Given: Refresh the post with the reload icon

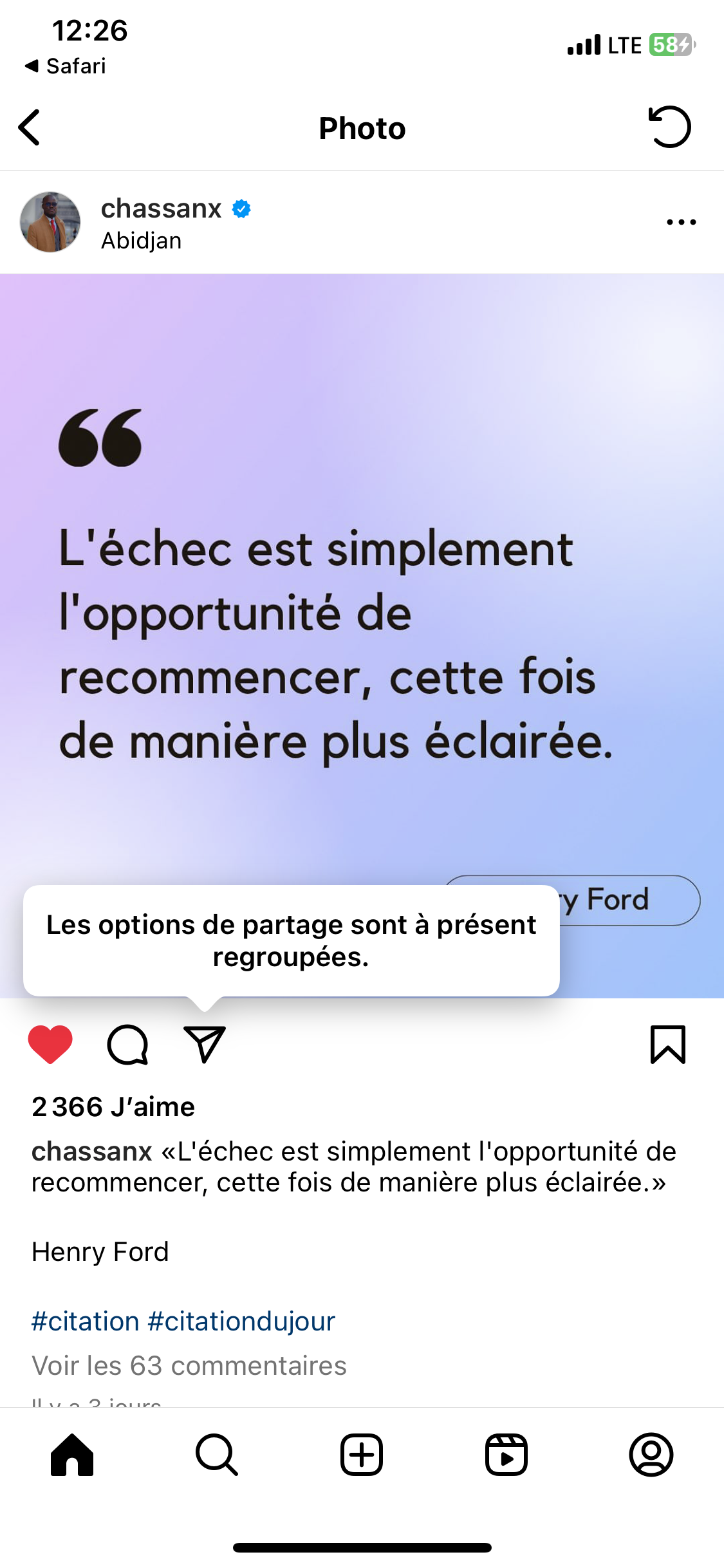Looking at the screenshot, I should point(669,127).
